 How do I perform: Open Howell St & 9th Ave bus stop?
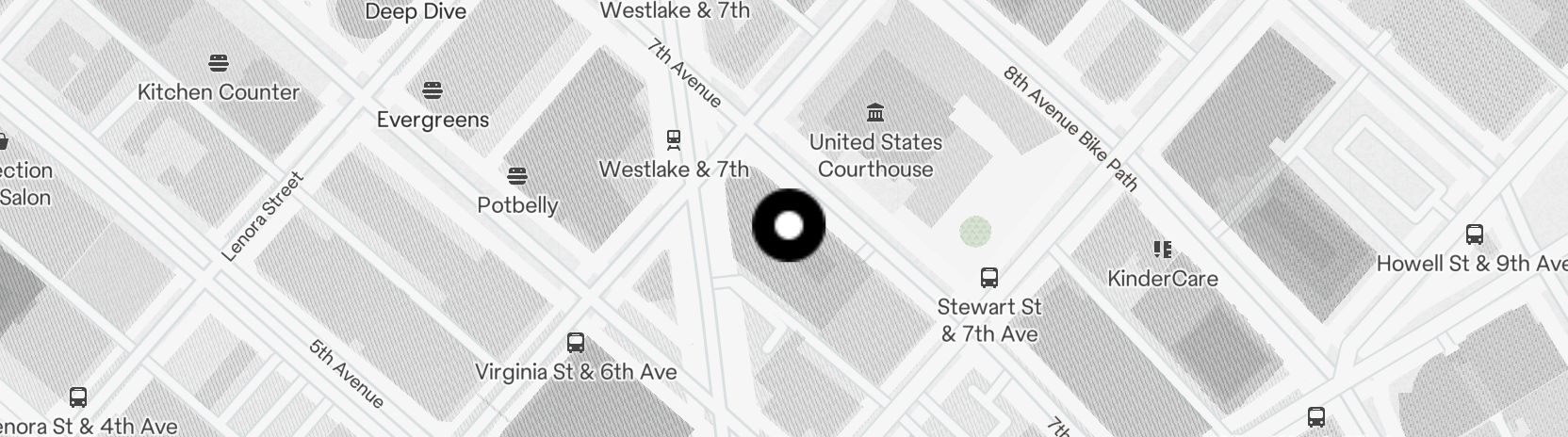point(1475,235)
